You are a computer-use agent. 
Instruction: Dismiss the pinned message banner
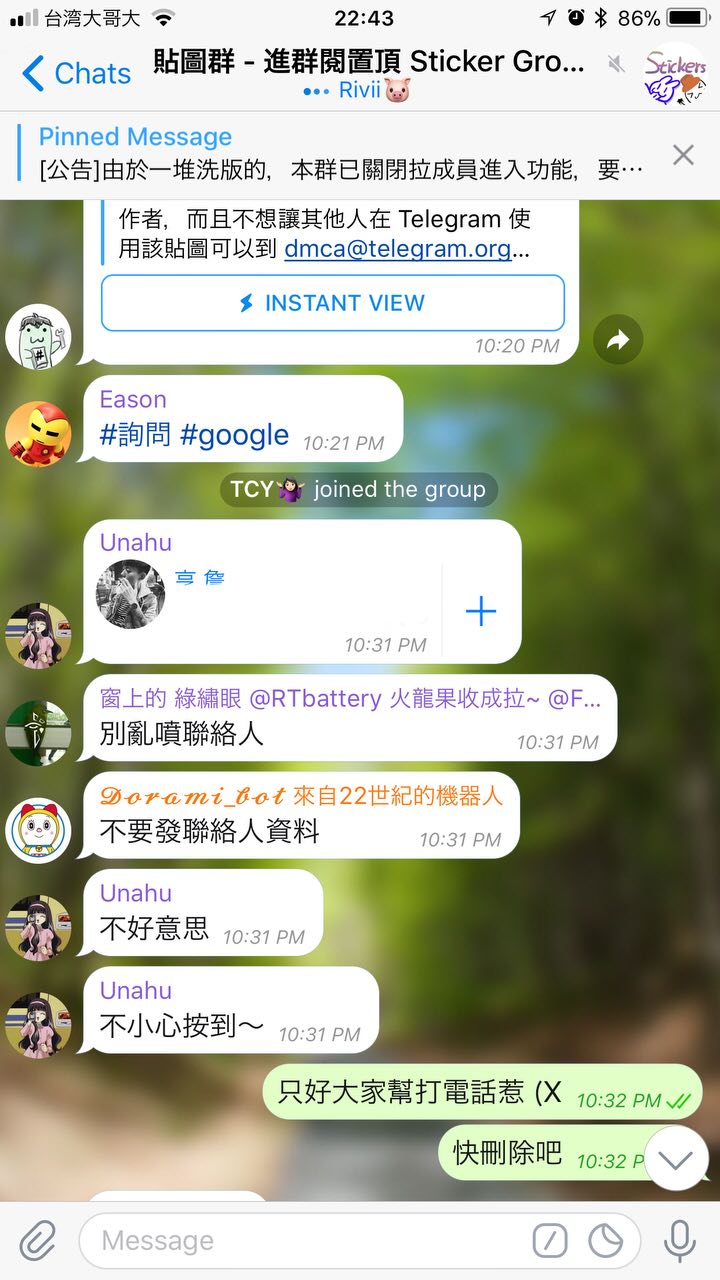click(x=683, y=154)
